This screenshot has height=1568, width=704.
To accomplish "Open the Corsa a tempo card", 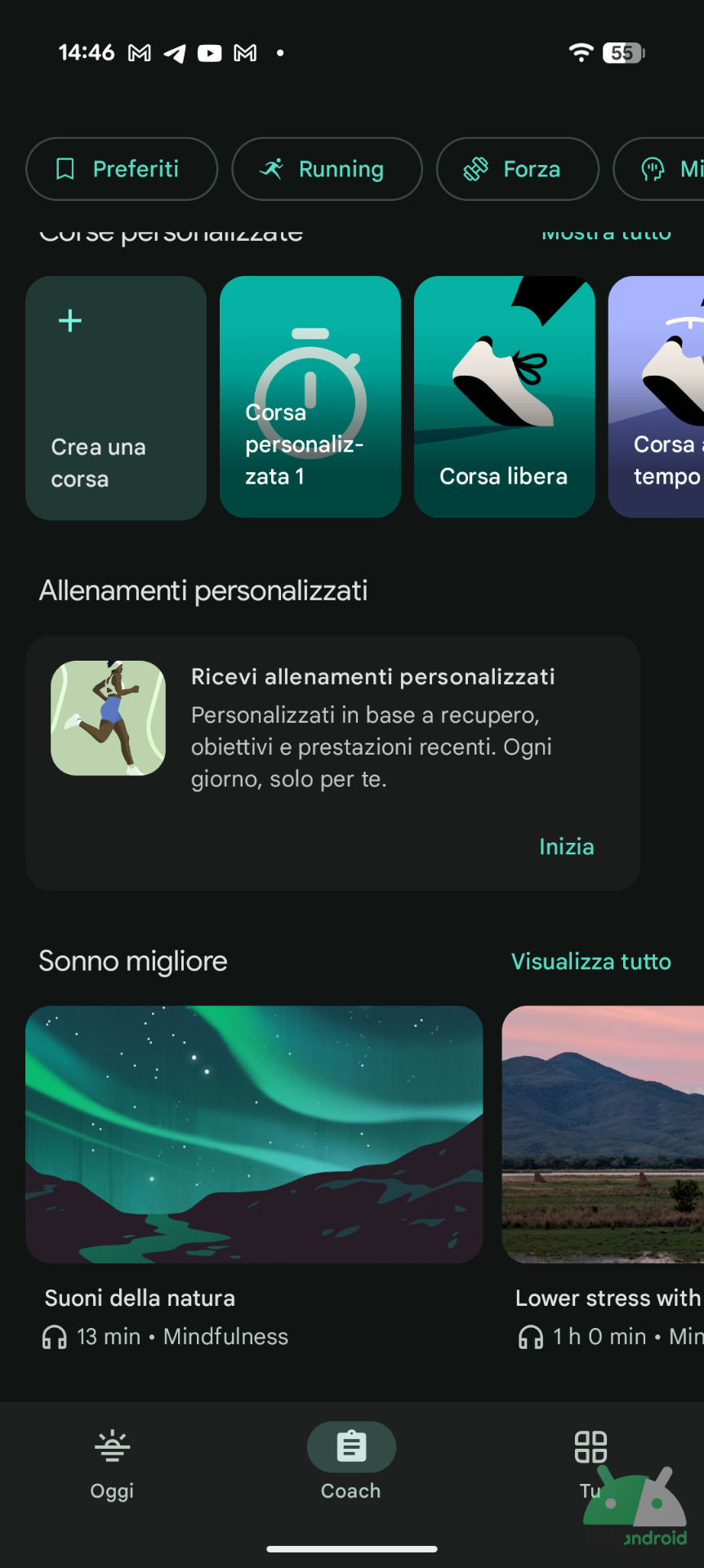I will pos(657,397).
